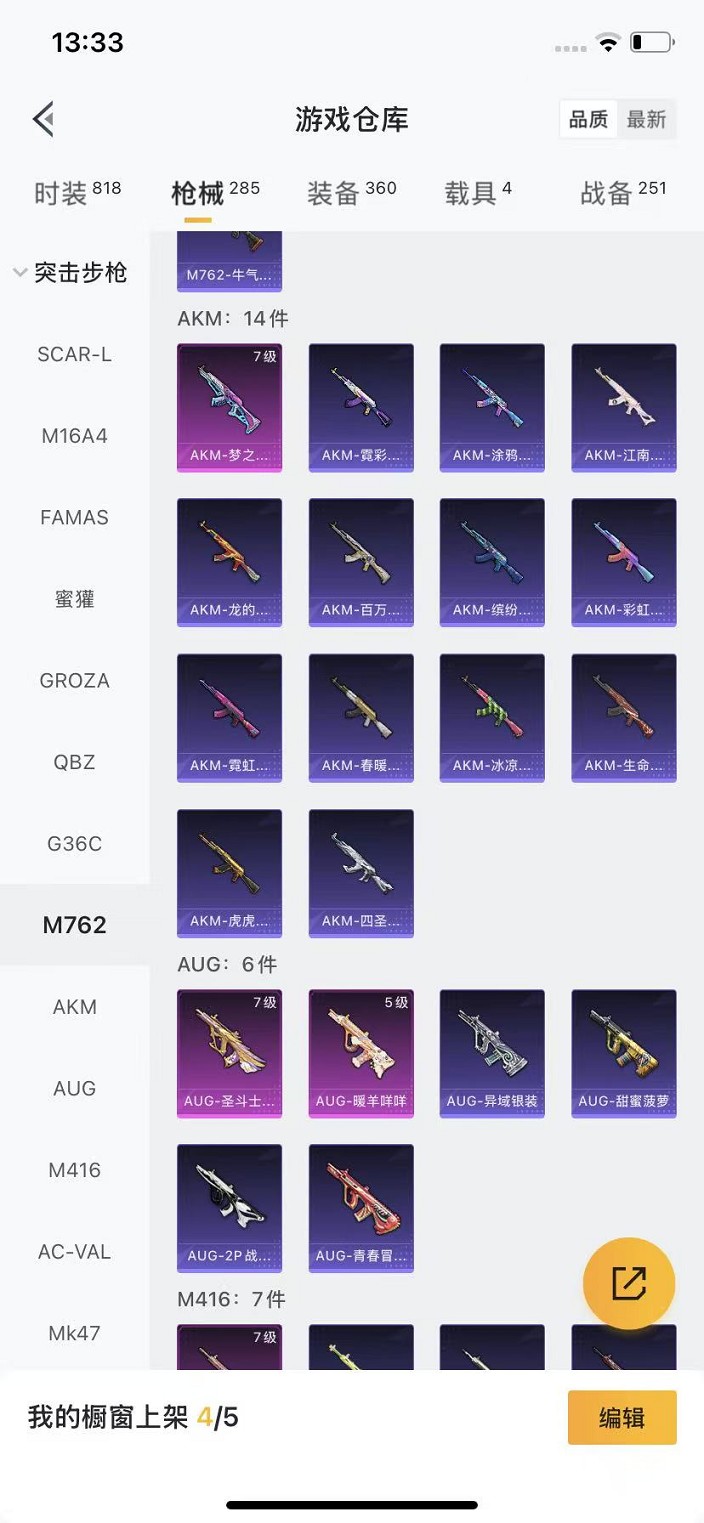Switch to the 装备 tab

pyautogui.click(x=351, y=192)
